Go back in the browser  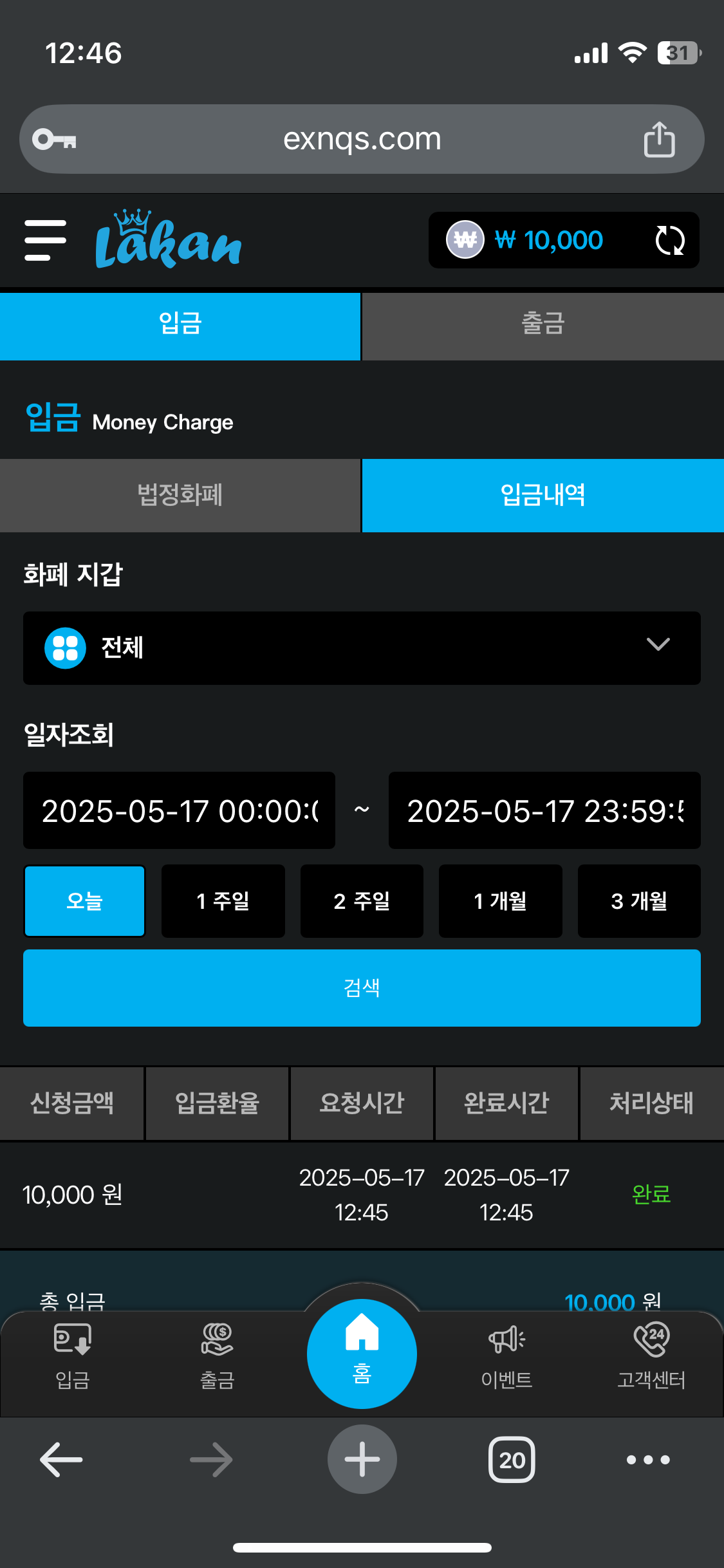[61, 1459]
